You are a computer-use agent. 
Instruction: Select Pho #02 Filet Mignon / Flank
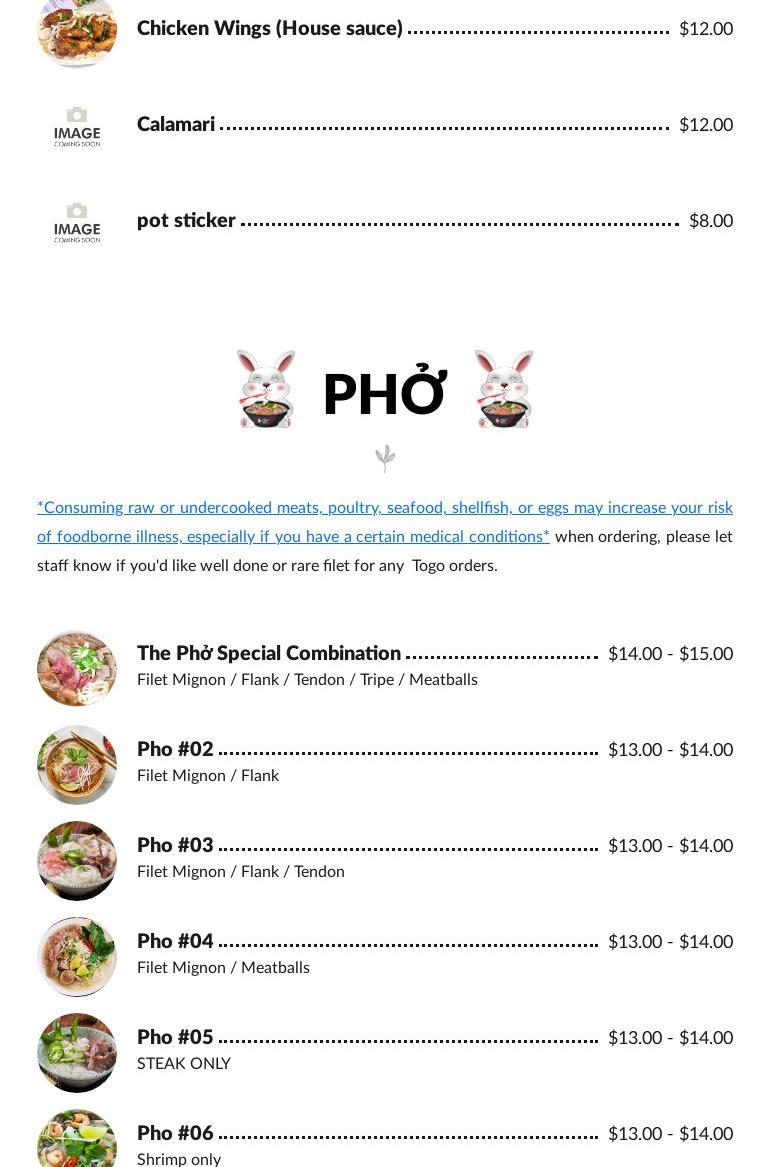[176, 749]
